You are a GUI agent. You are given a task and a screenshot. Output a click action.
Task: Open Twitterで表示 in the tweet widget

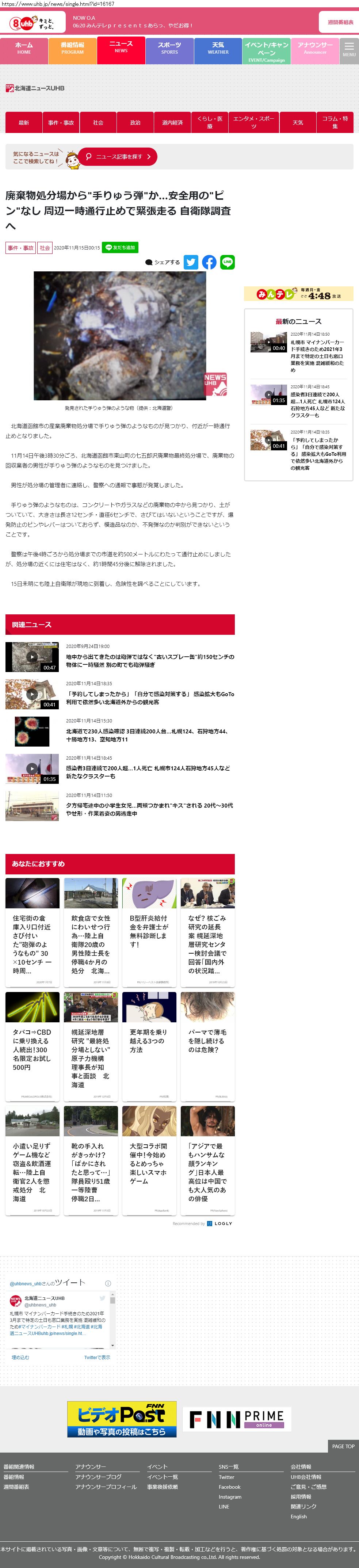(x=97, y=1357)
